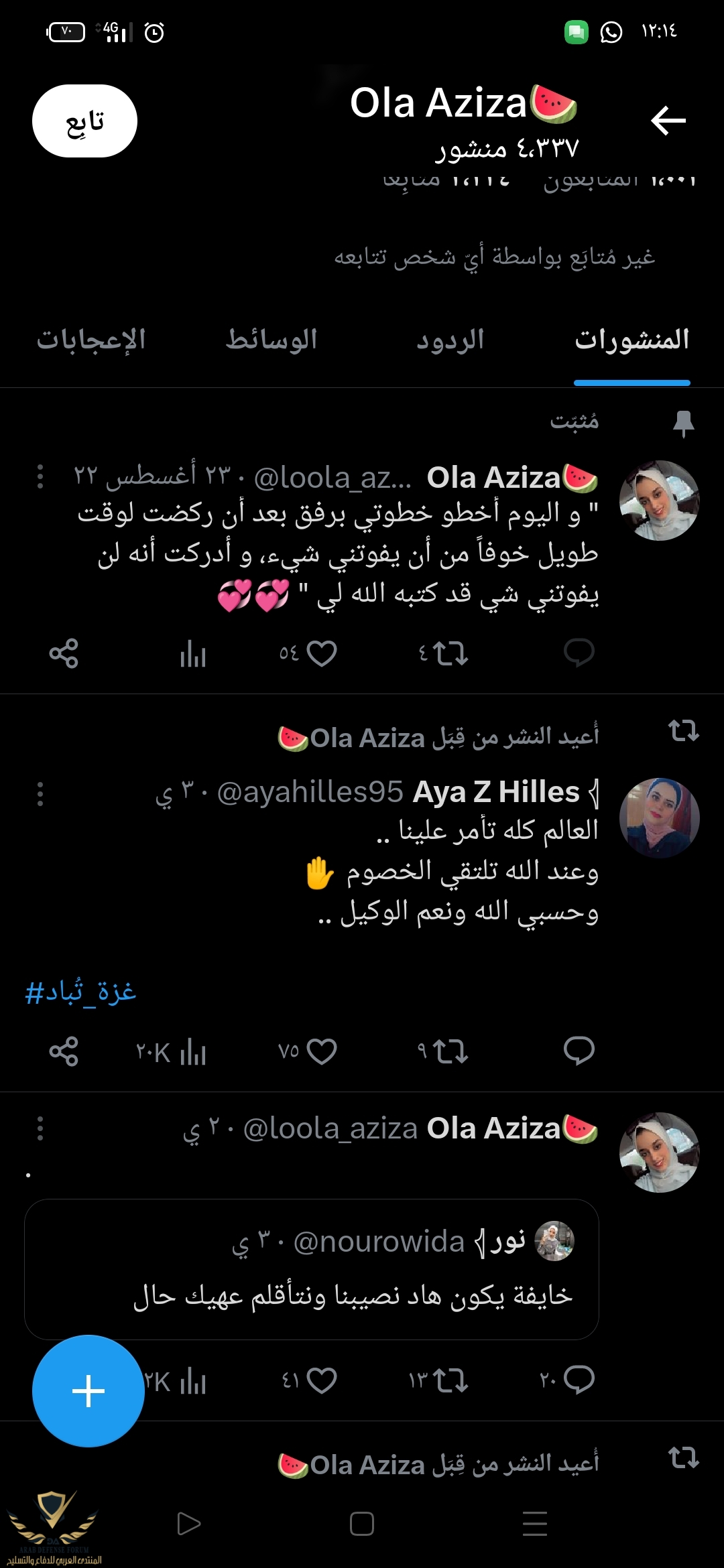
Task: Like Aya Z Hilles's post
Action: 321,1051
